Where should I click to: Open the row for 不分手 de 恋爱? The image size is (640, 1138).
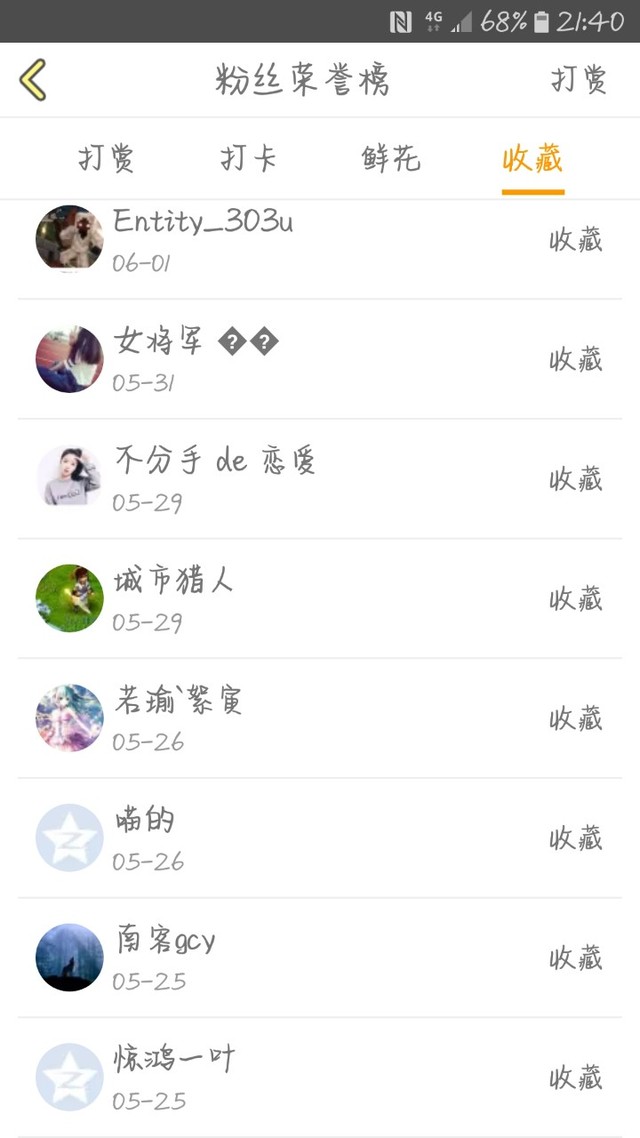point(320,479)
